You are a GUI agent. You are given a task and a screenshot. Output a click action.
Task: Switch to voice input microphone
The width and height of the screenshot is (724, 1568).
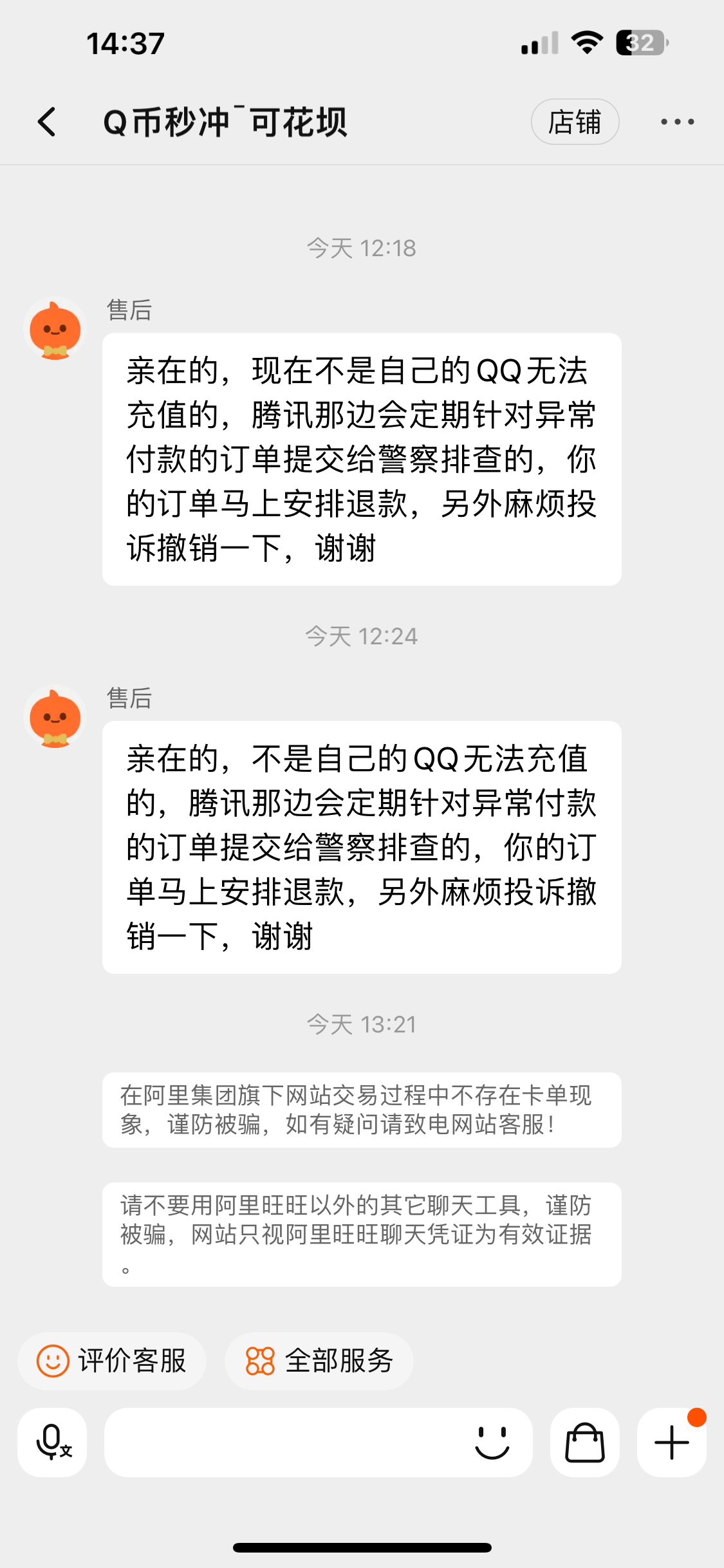point(53,1442)
